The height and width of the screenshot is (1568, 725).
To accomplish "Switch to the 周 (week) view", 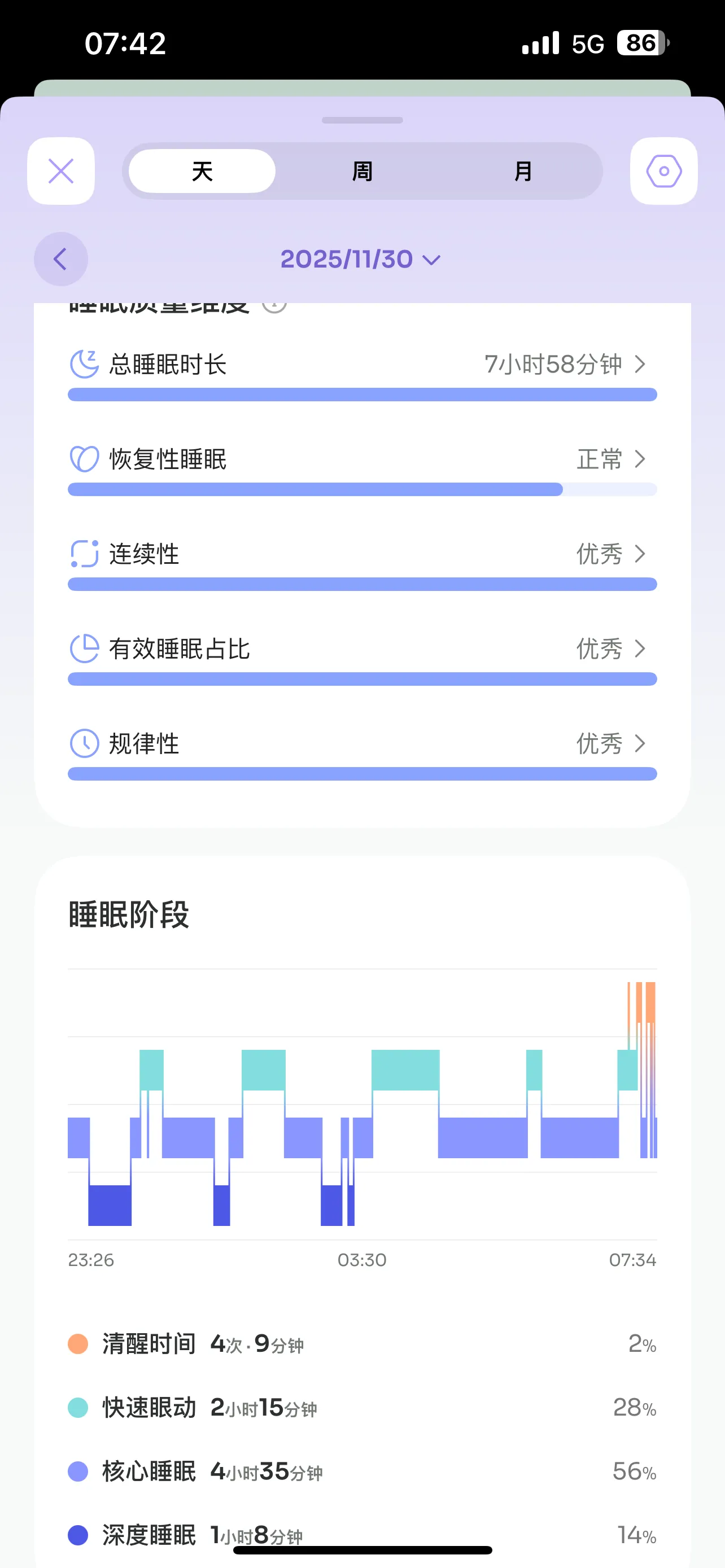I will click(362, 171).
